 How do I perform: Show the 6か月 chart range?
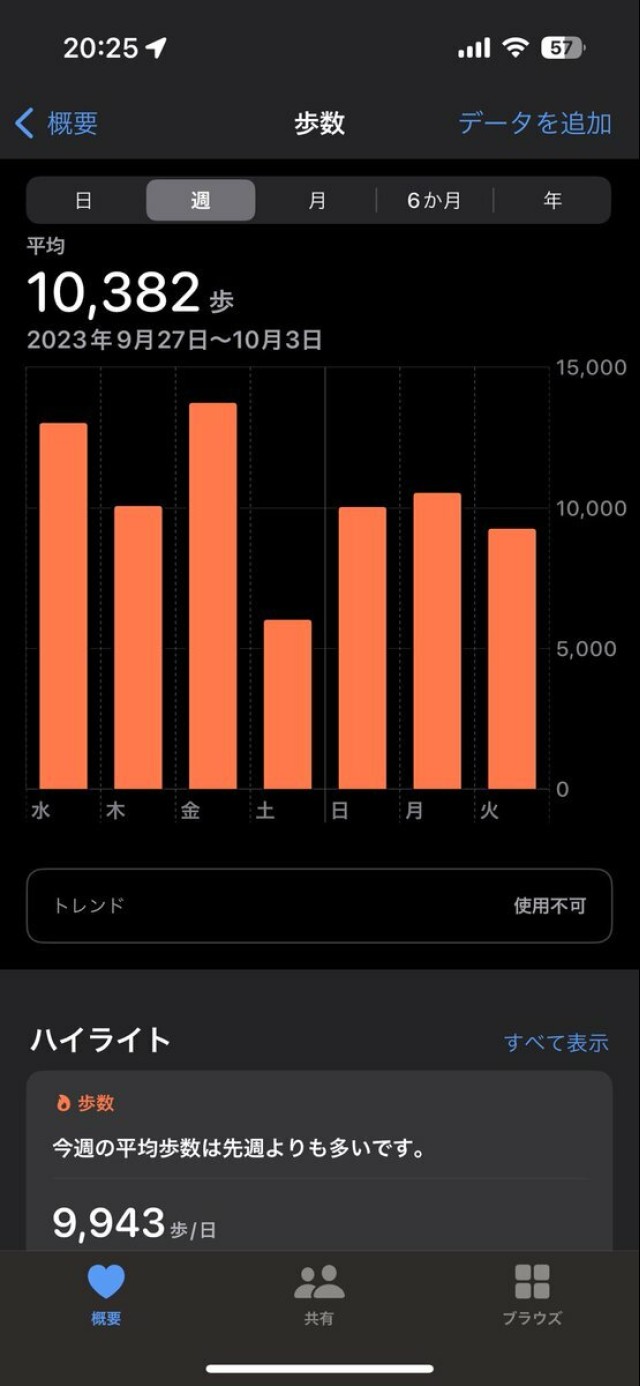coord(434,200)
